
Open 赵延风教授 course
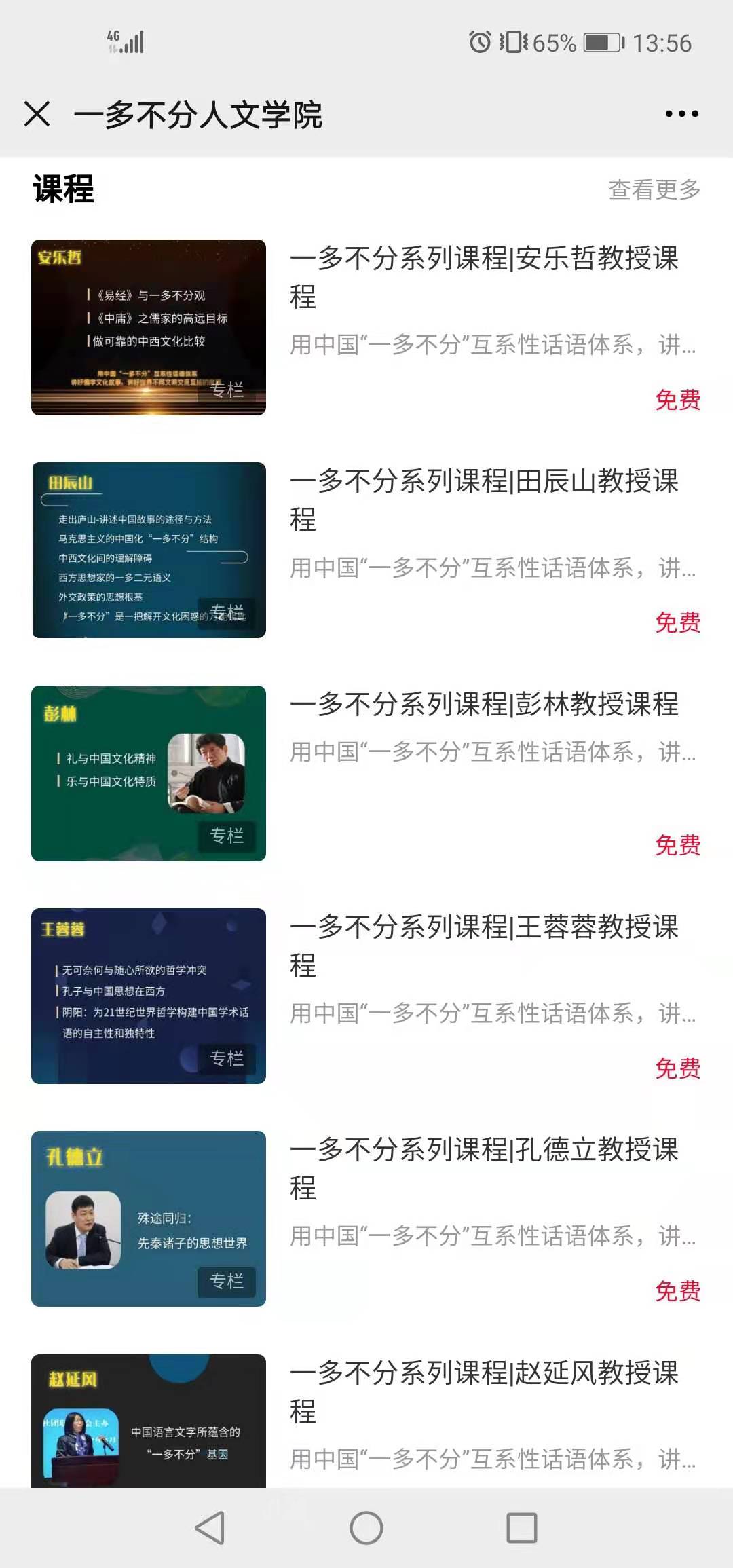coord(366,1420)
